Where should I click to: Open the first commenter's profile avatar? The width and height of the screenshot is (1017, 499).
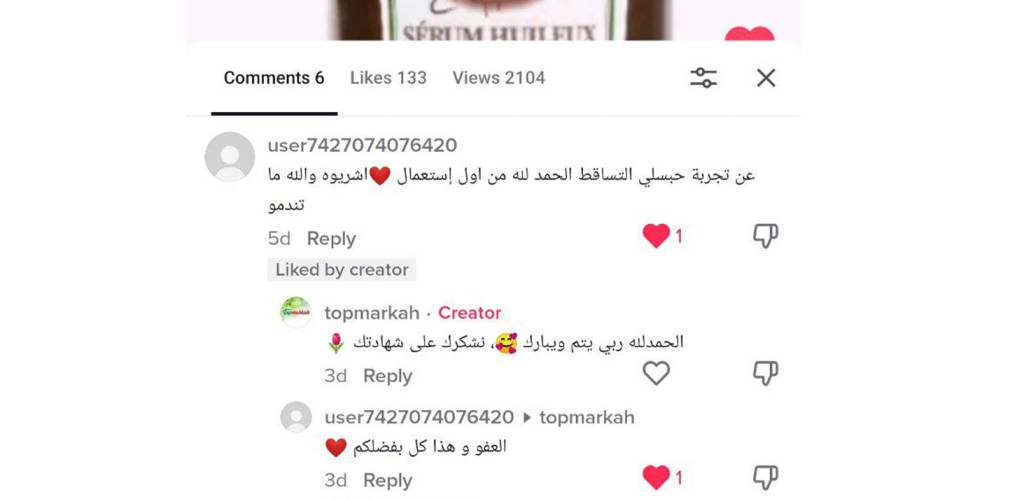pyautogui.click(x=229, y=157)
